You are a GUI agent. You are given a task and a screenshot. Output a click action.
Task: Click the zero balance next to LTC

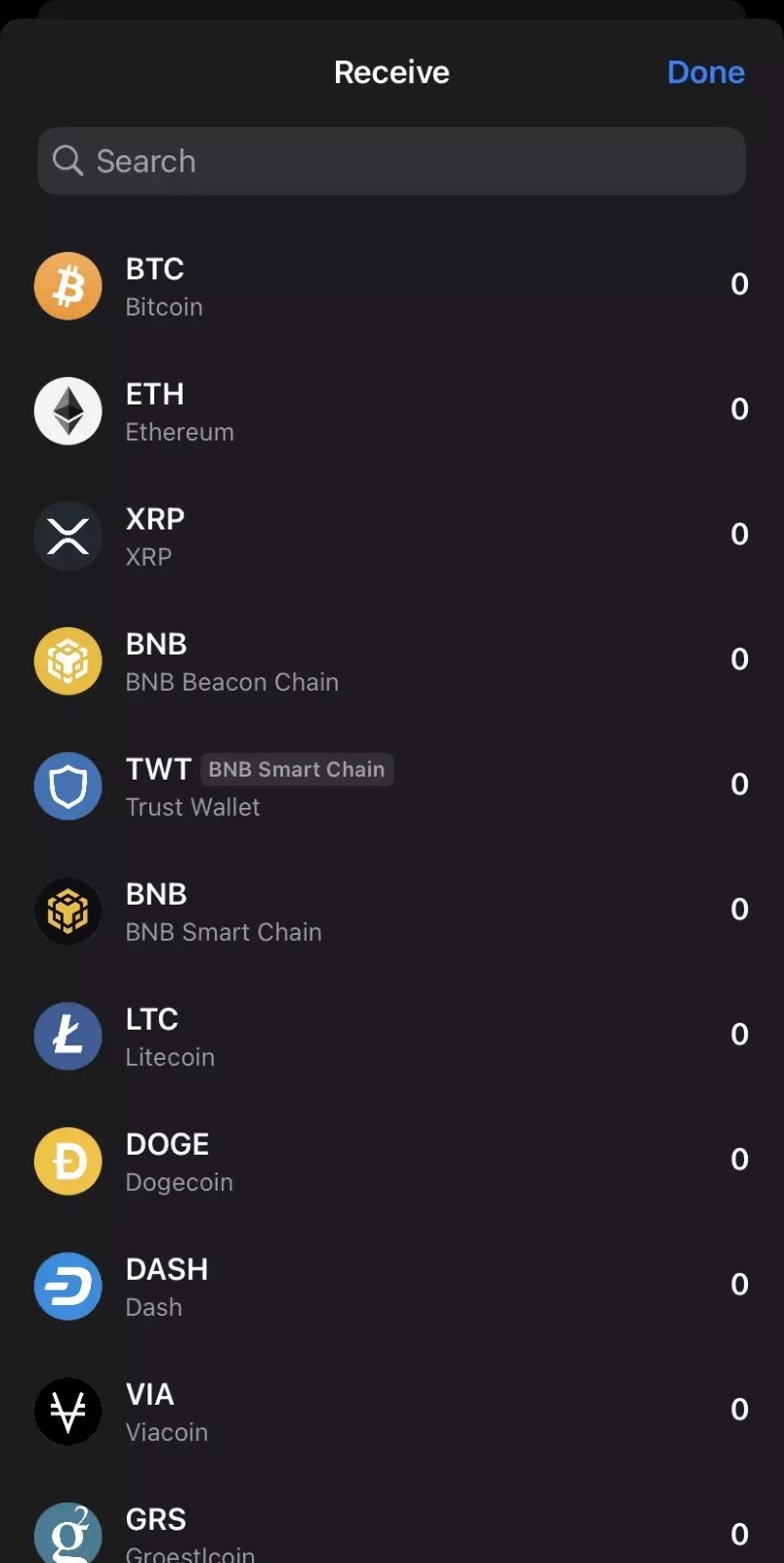pos(739,1034)
